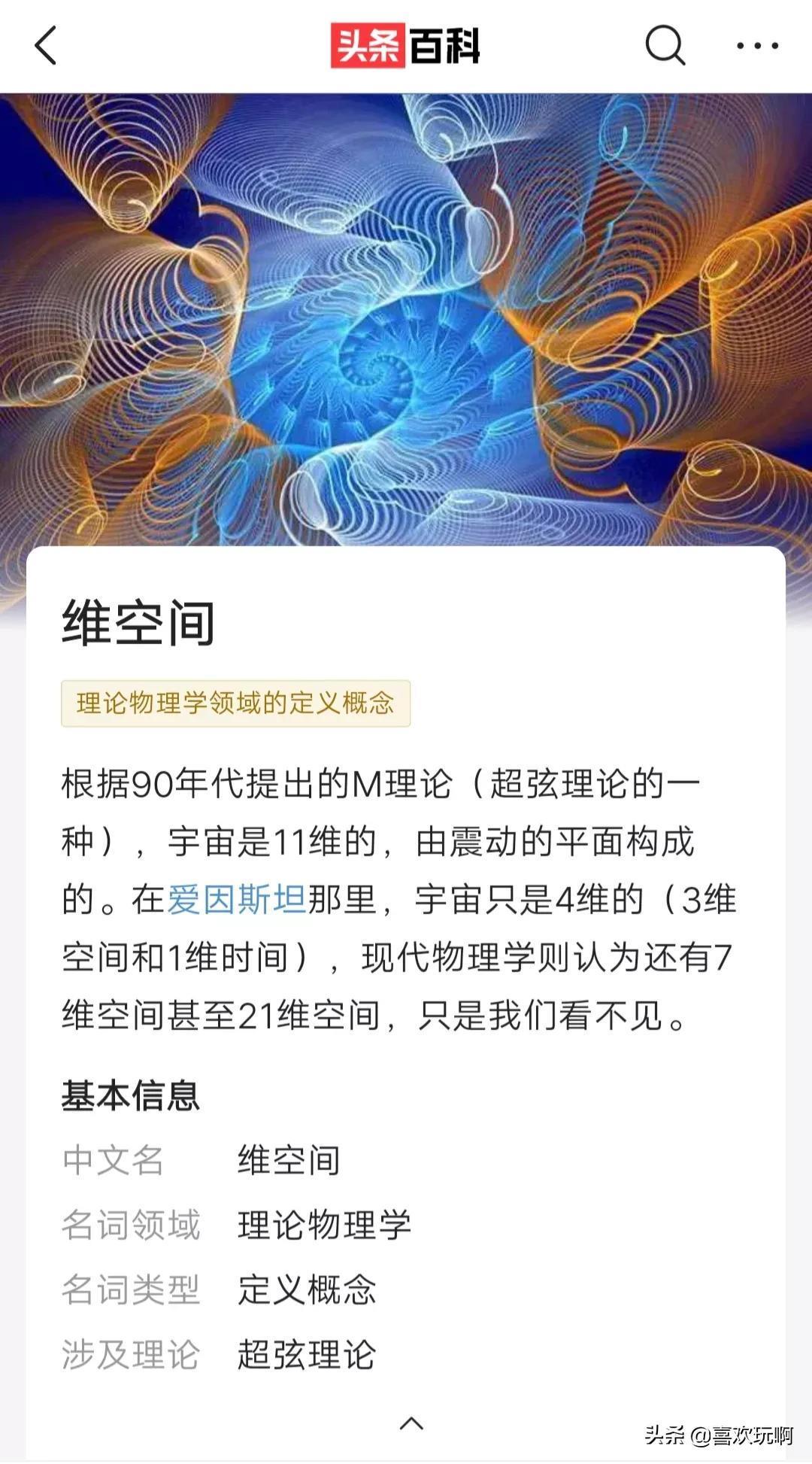The height and width of the screenshot is (1464, 812).
Task: Open the three-dot overflow menu
Action: coord(757,46)
